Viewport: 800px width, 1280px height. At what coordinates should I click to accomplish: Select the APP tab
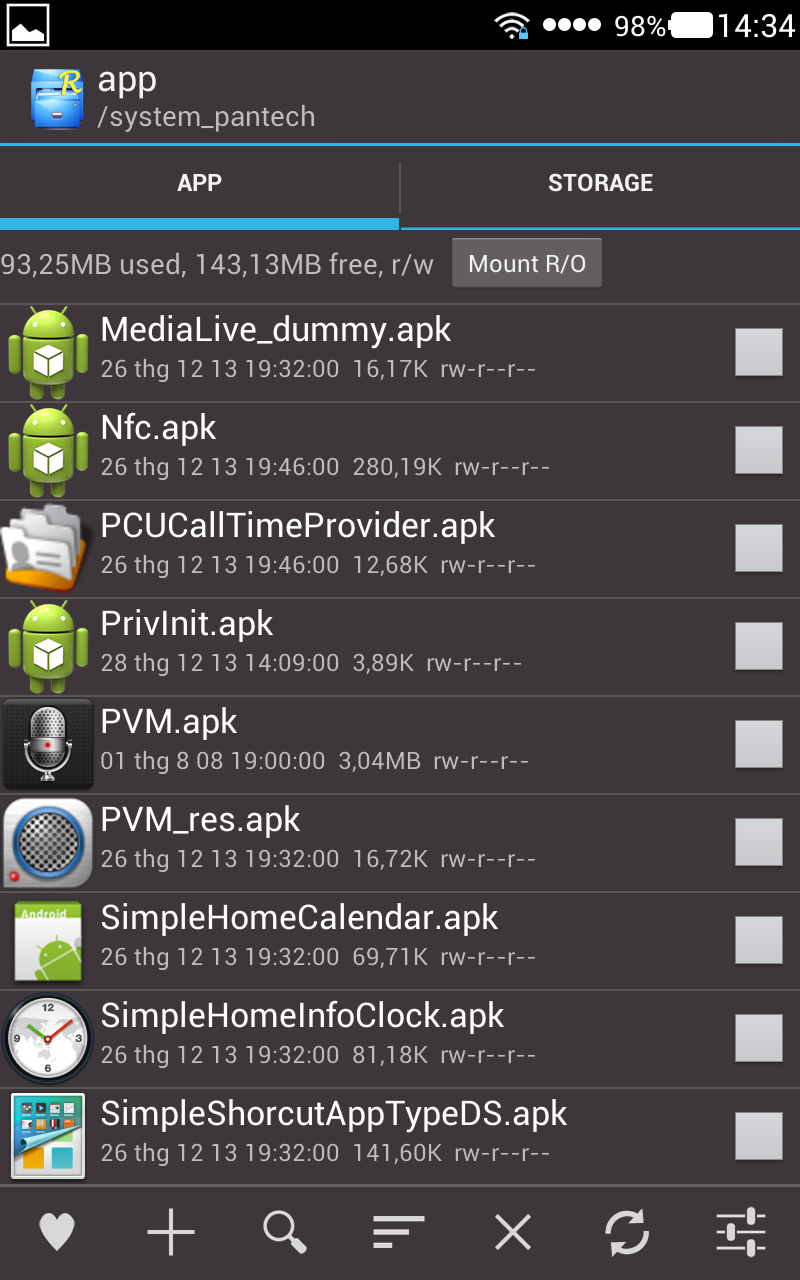pyautogui.click(x=199, y=183)
